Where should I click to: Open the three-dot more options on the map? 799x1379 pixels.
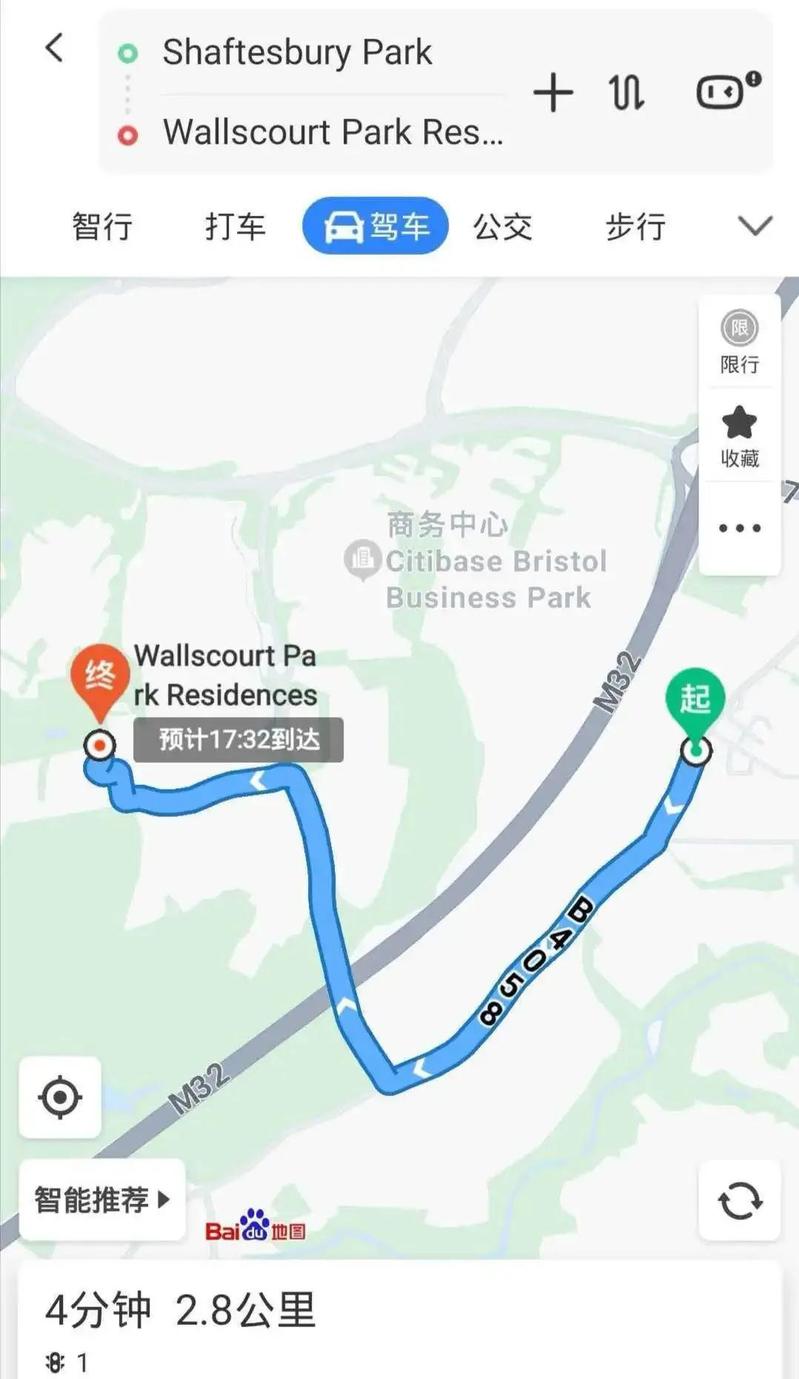(x=739, y=528)
